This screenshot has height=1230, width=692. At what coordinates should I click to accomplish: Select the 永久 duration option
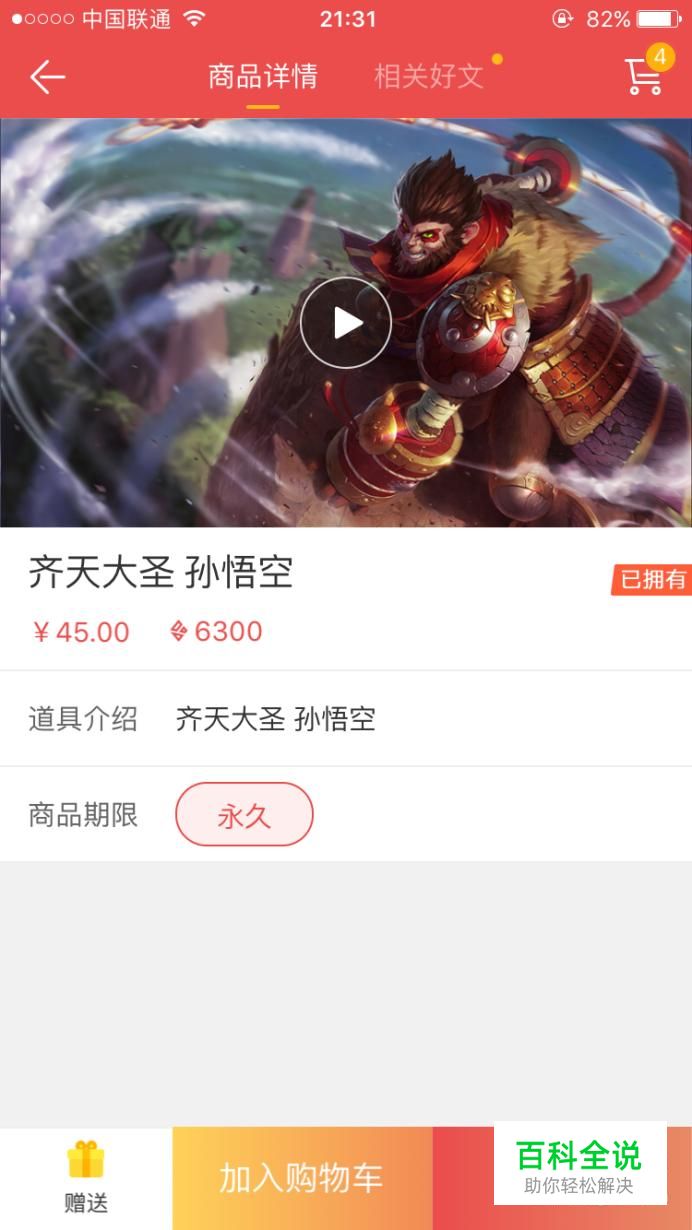244,815
